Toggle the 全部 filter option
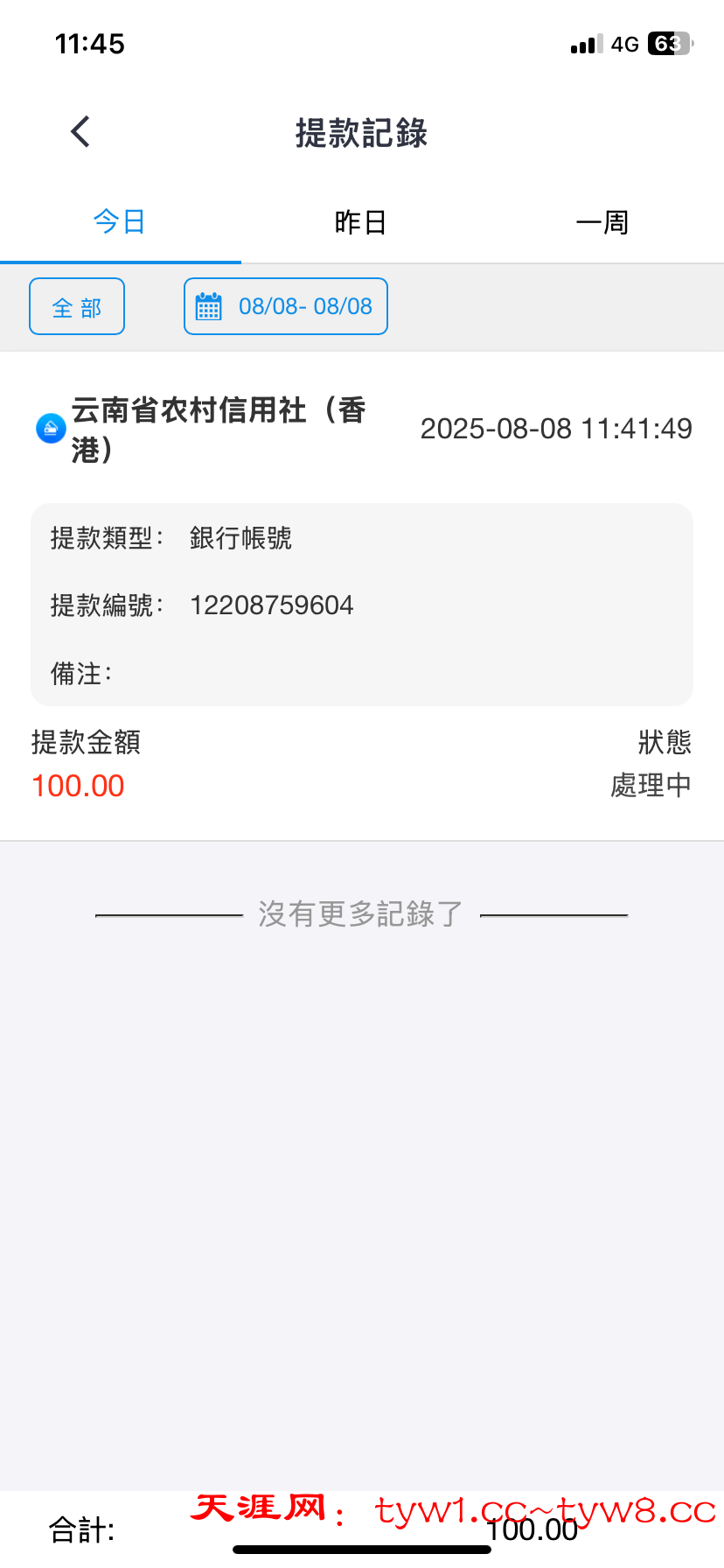This screenshot has width=724, height=1568. [77, 306]
